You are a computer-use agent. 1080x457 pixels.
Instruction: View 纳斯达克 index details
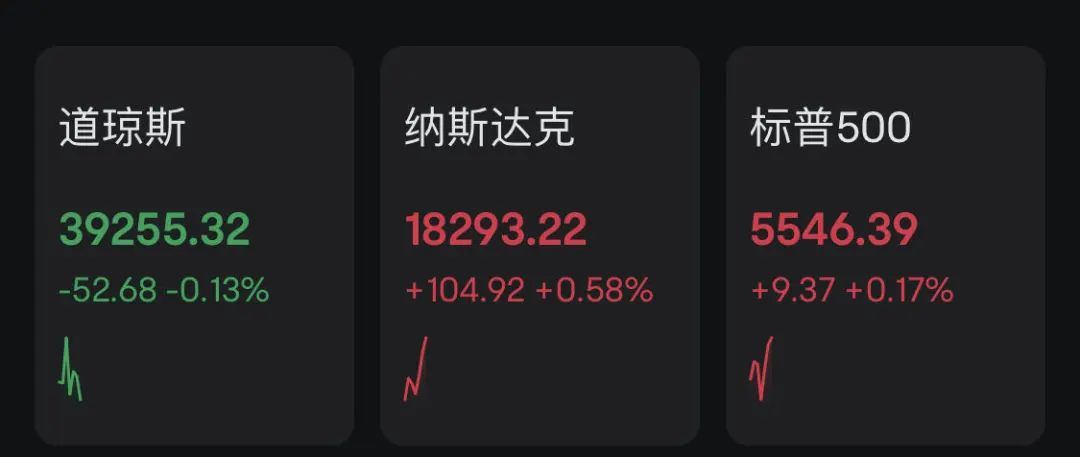539,245
